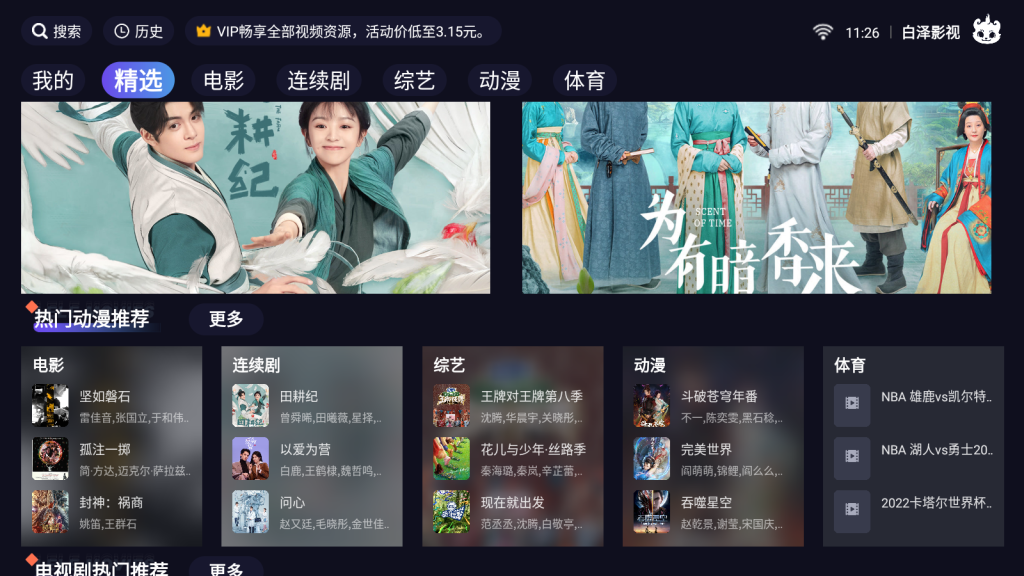Open the 搜索 search button

tap(56, 31)
